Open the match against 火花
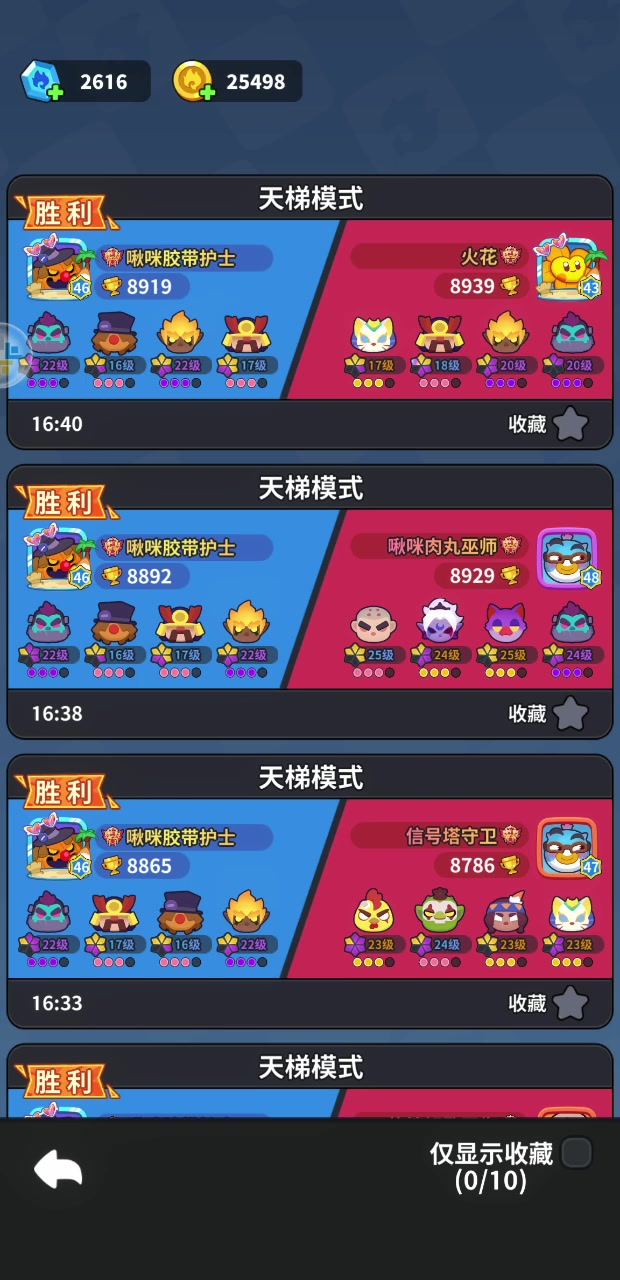Image resolution: width=620 pixels, height=1280 pixels. coord(310,312)
